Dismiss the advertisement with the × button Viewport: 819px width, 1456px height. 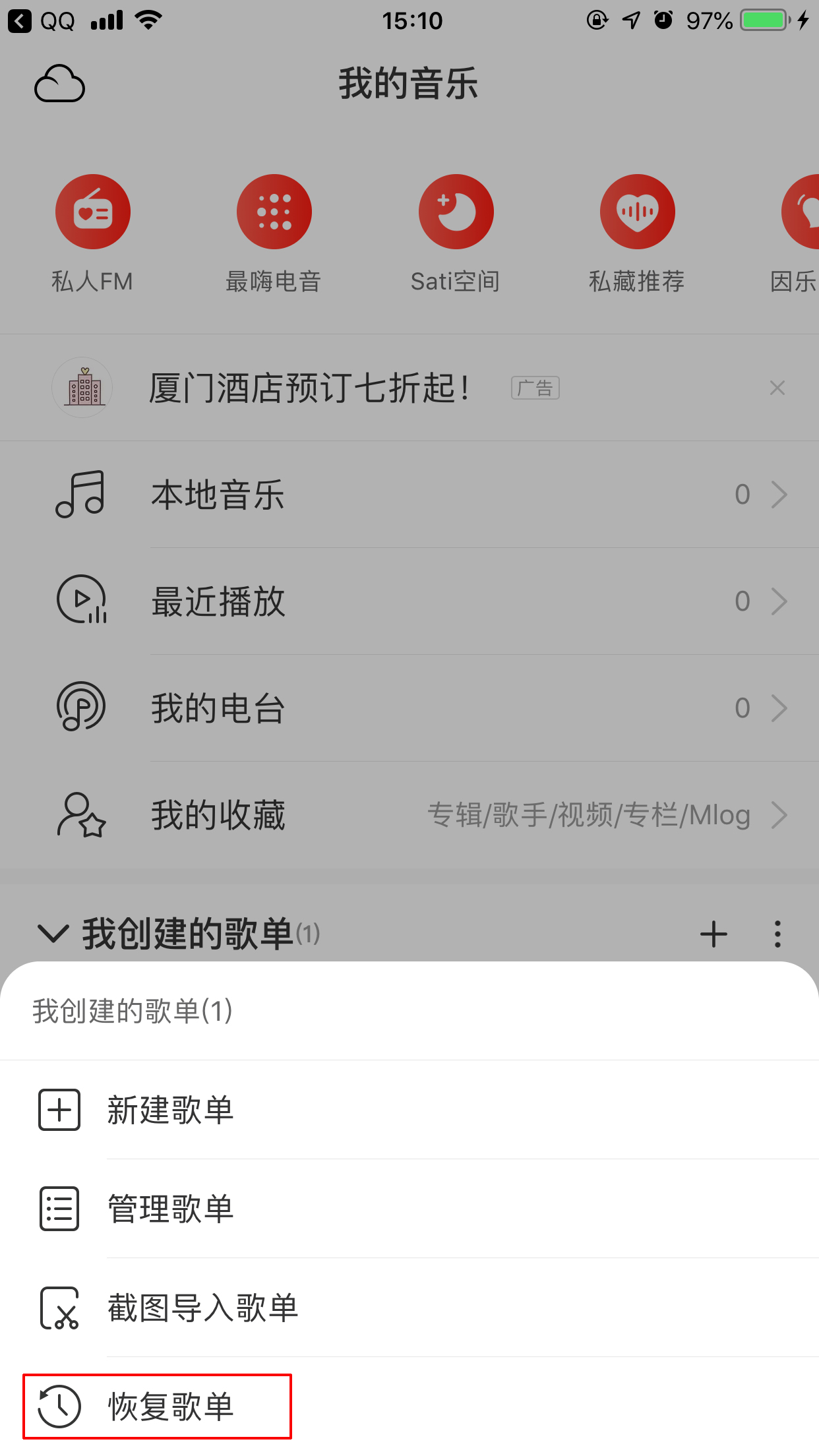[x=777, y=388]
